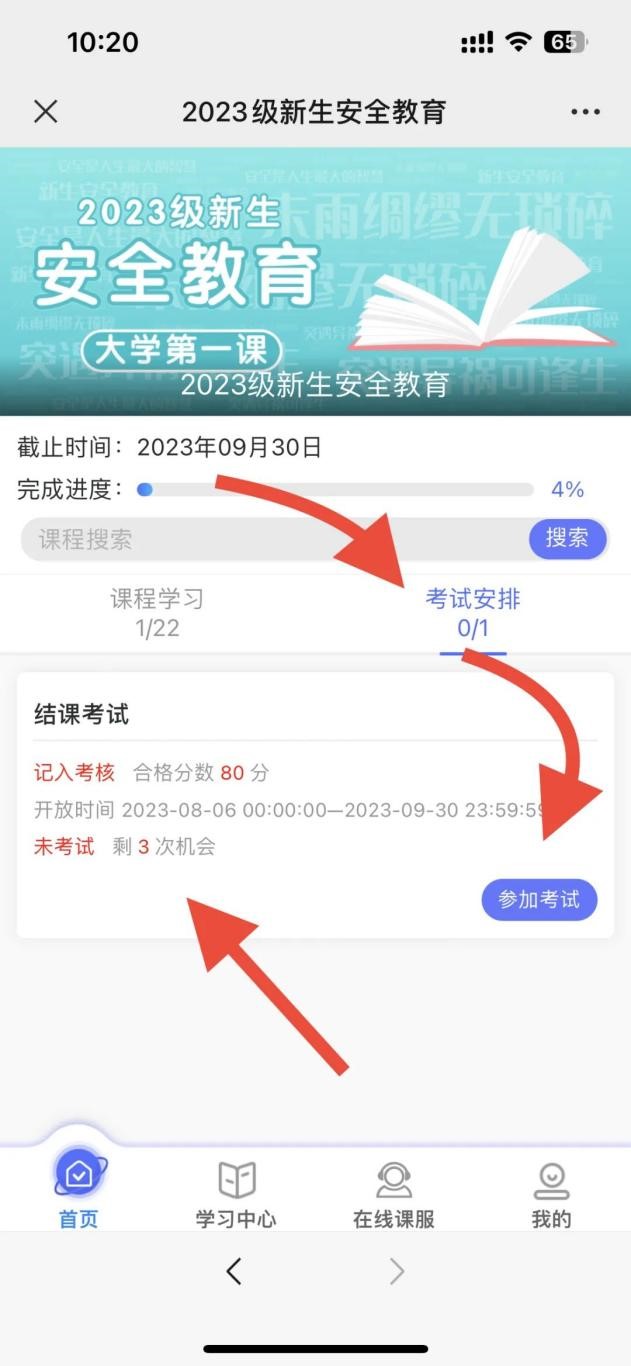Open the three-dot overflow menu
Screen dimensions: 631x1366
point(585,112)
